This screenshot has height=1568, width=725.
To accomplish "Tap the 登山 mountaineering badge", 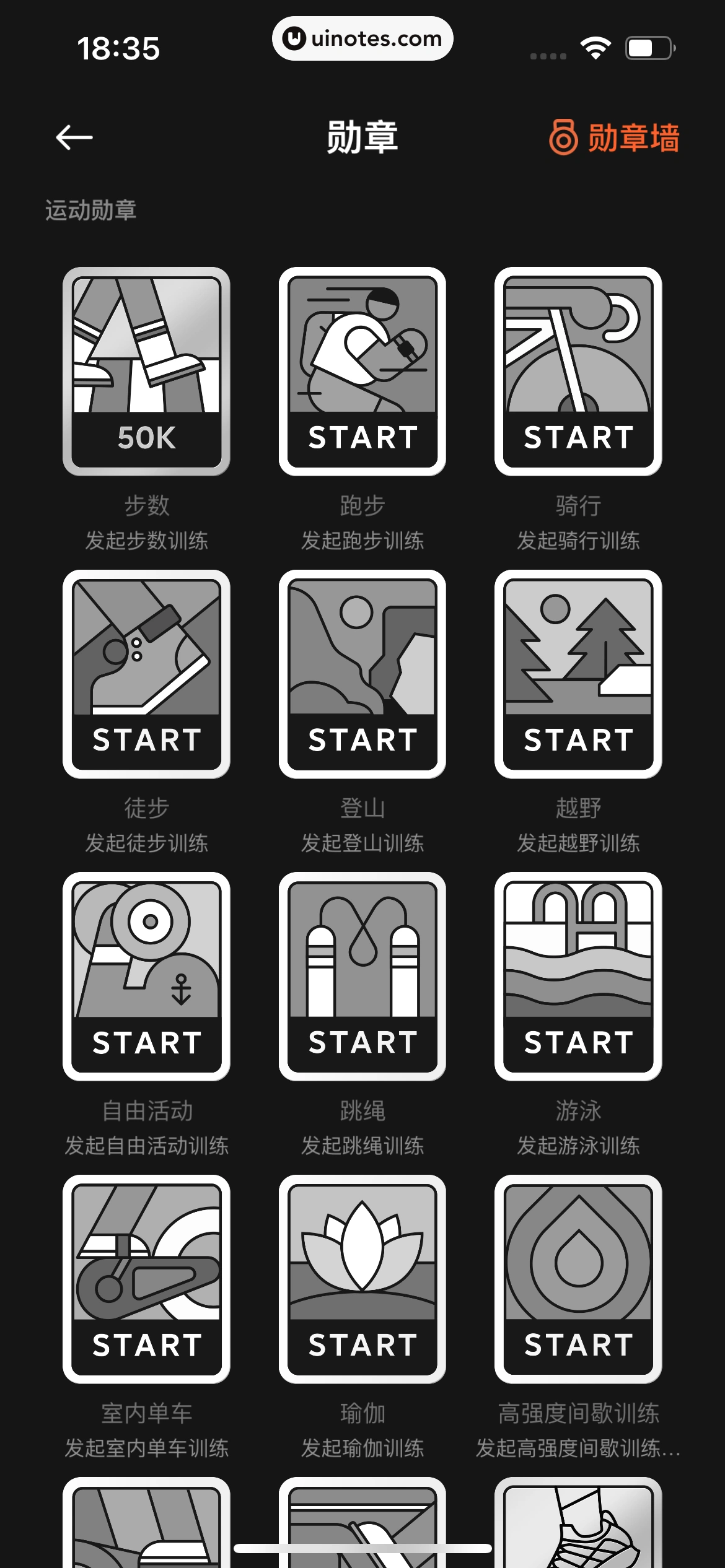I will click(362, 674).
